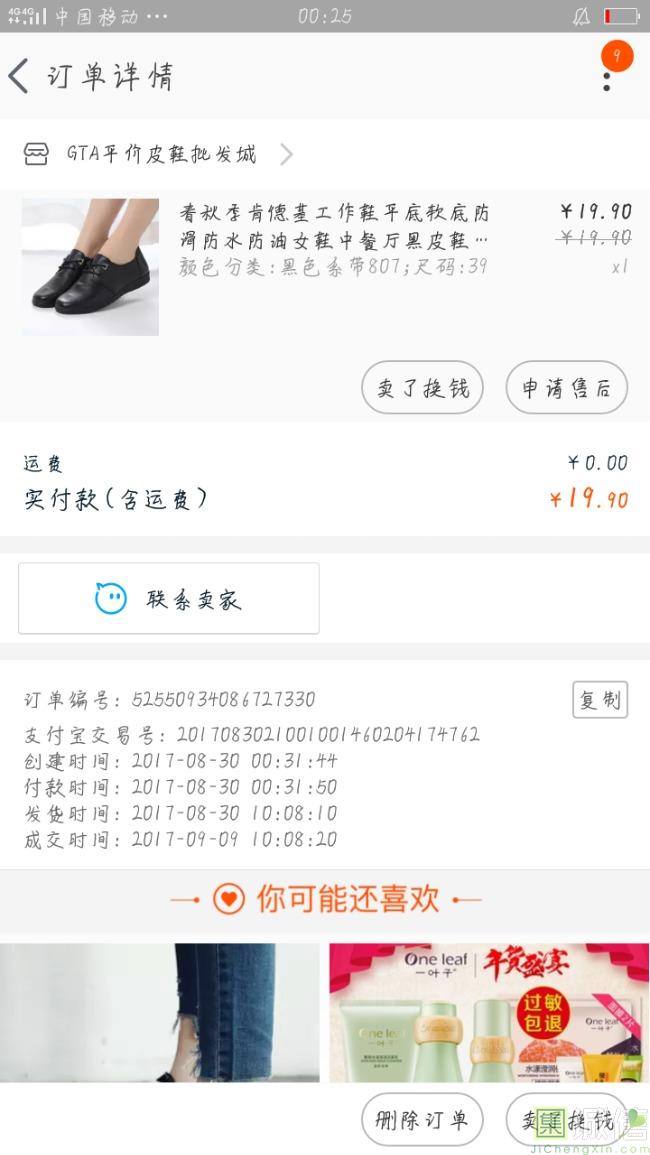Copy the order number with 复制
This screenshot has width=650, height=1155.
[600, 700]
